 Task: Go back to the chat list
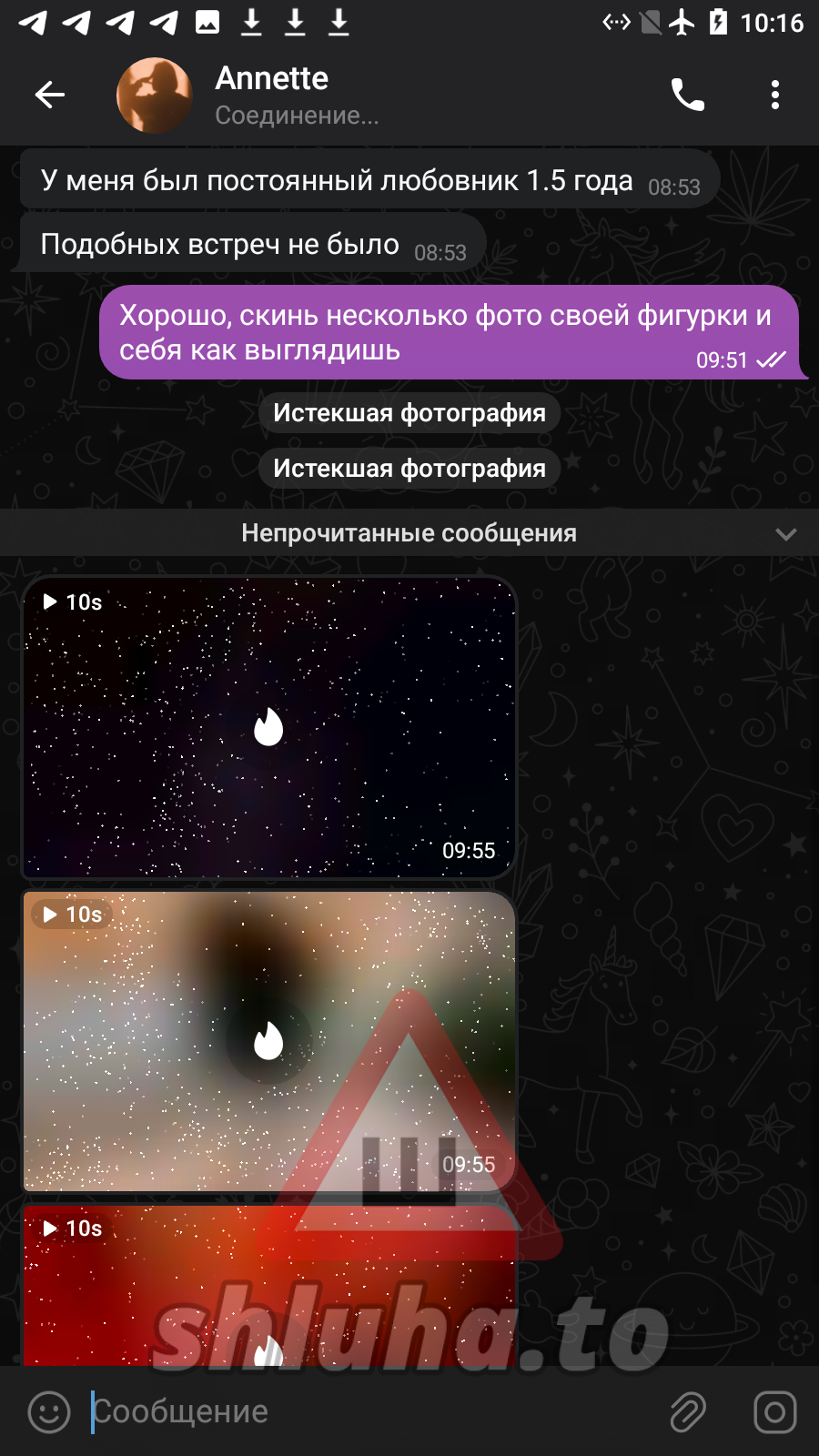pos(50,95)
